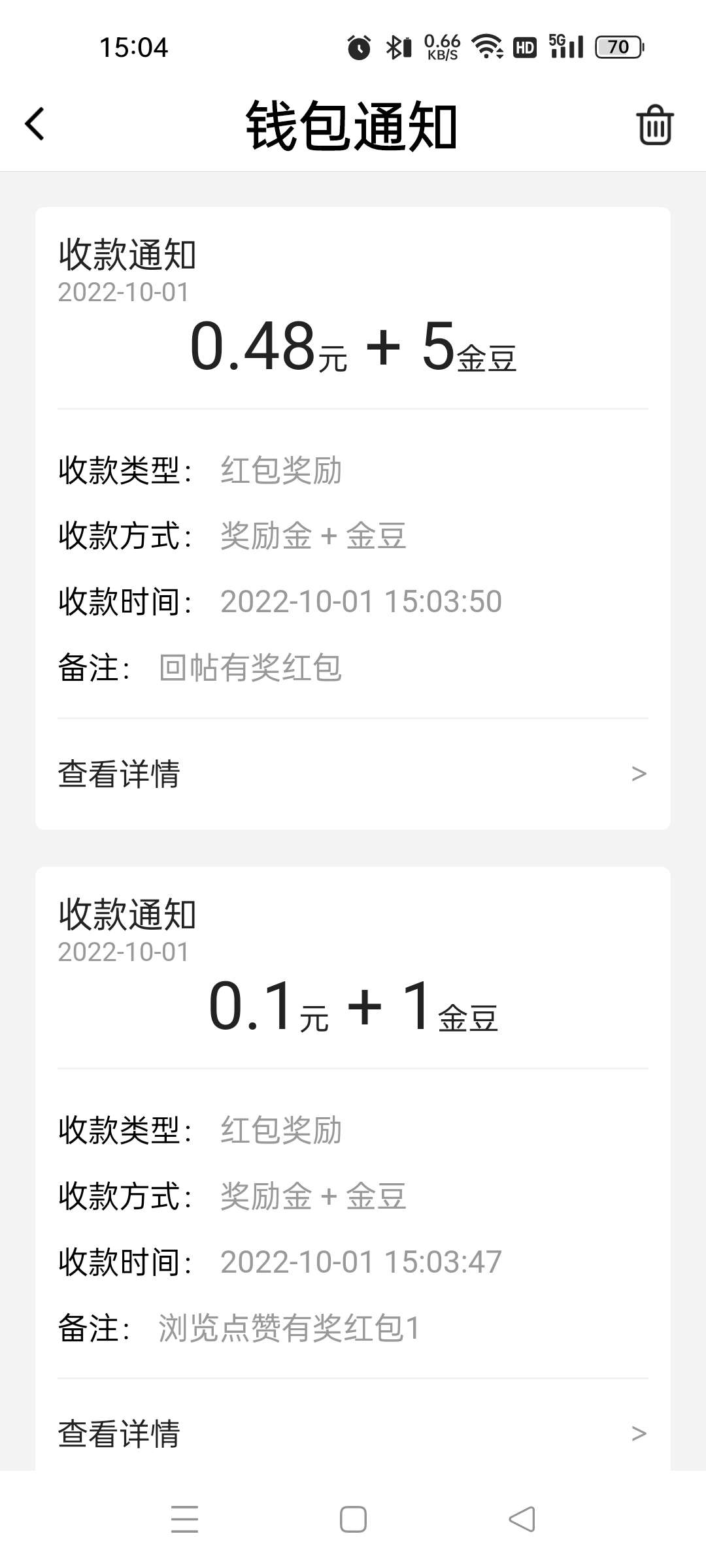Viewport: 706px width, 1568px height.
Task: Go back from wallet notifications
Action: (x=35, y=124)
